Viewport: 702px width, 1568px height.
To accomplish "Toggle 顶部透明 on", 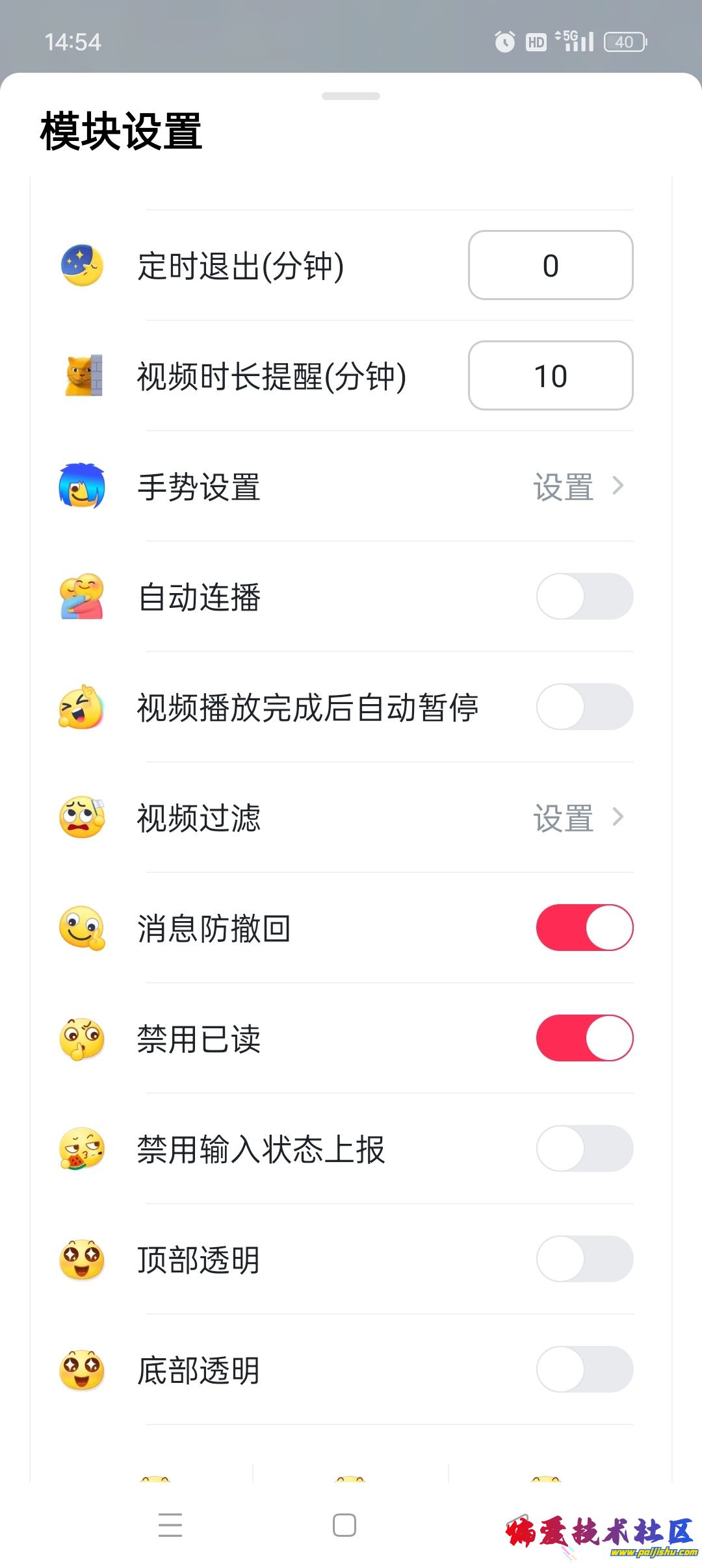I will point(584,1259).
